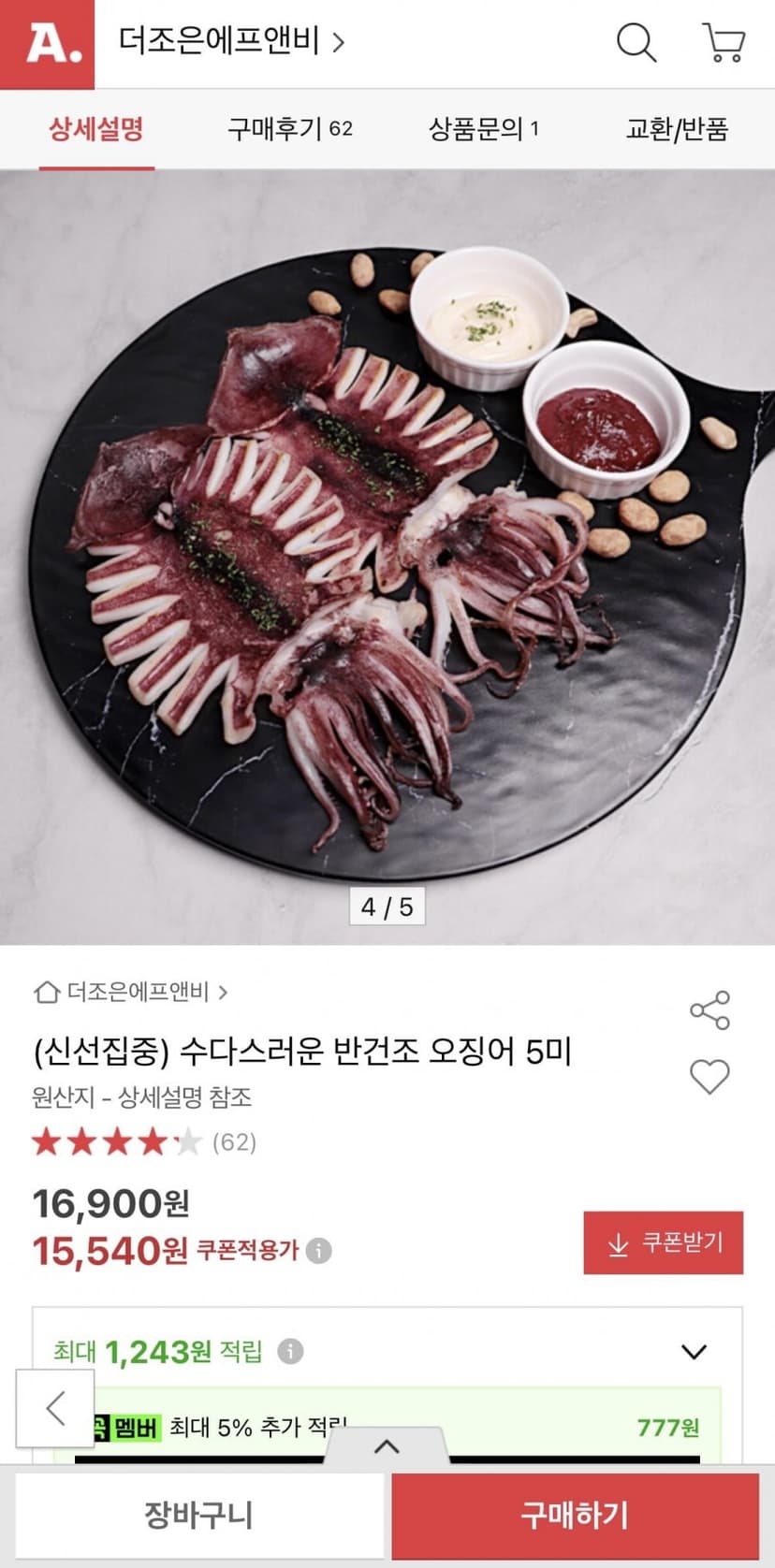Buy now with 구매하기 button
Viewport: 775px width, 1568px height.
click(x=575, y=1516)
